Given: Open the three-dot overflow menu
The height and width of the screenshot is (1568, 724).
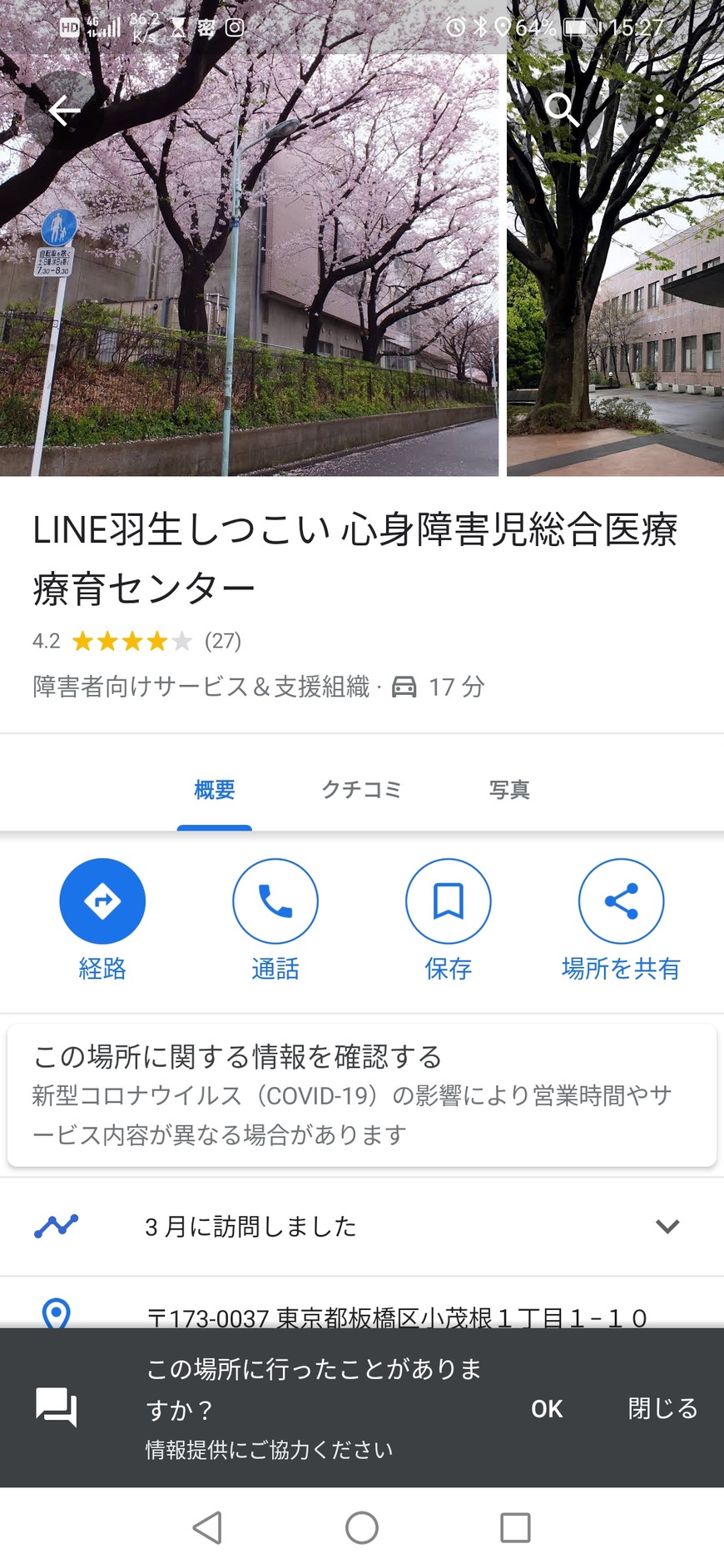Looking at the screenshot, I should [x=659, y=110].
